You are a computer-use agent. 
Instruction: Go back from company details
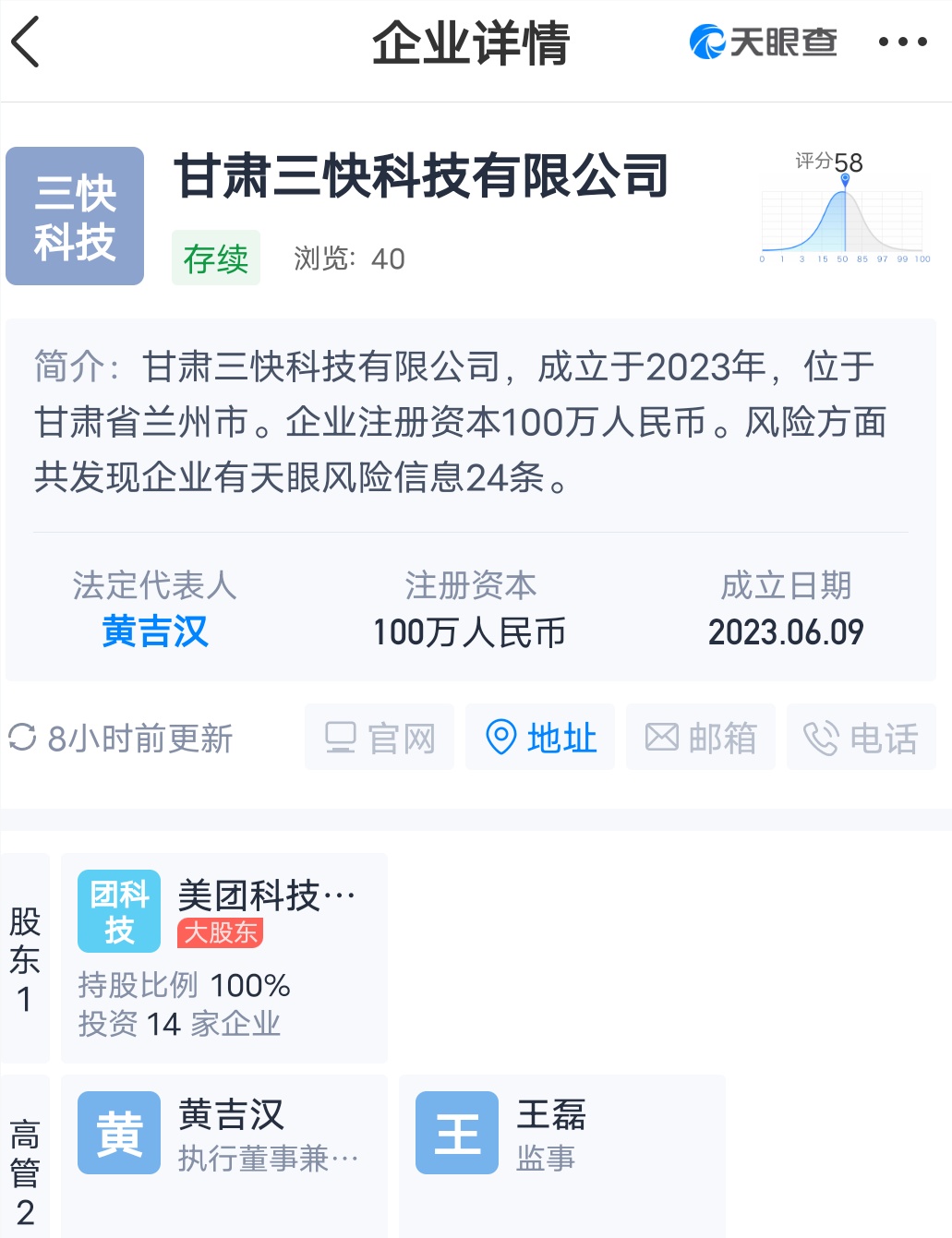click(26, 42)
